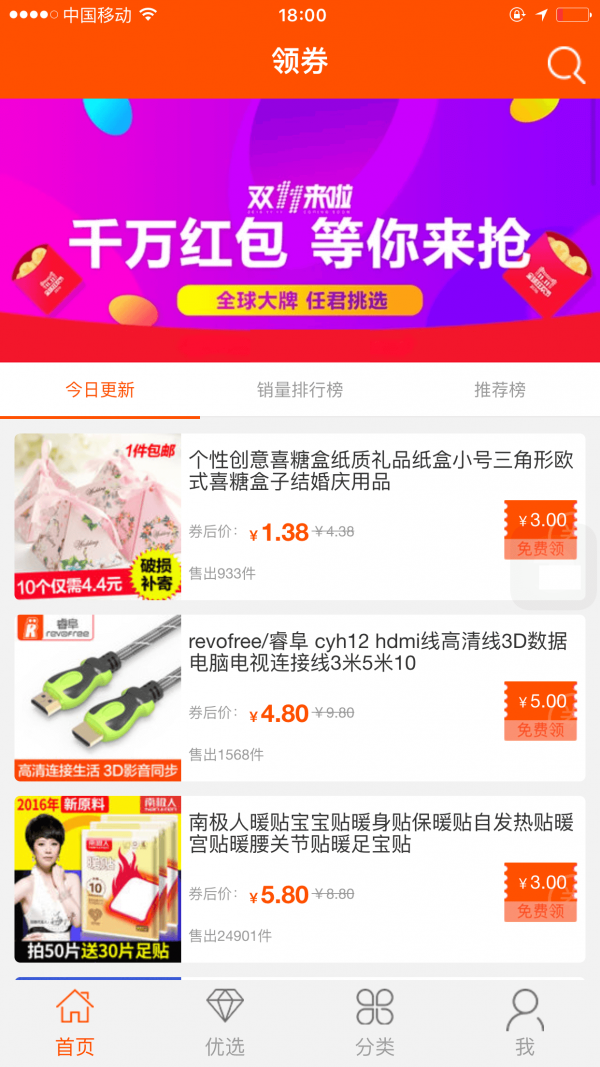Image resolution: width=600 pixels, height=1067 pixels.
Task: Claim the ¥3.00 coupon for 喜糖盒
Action: pyautogui.click(x=541, y=530)
